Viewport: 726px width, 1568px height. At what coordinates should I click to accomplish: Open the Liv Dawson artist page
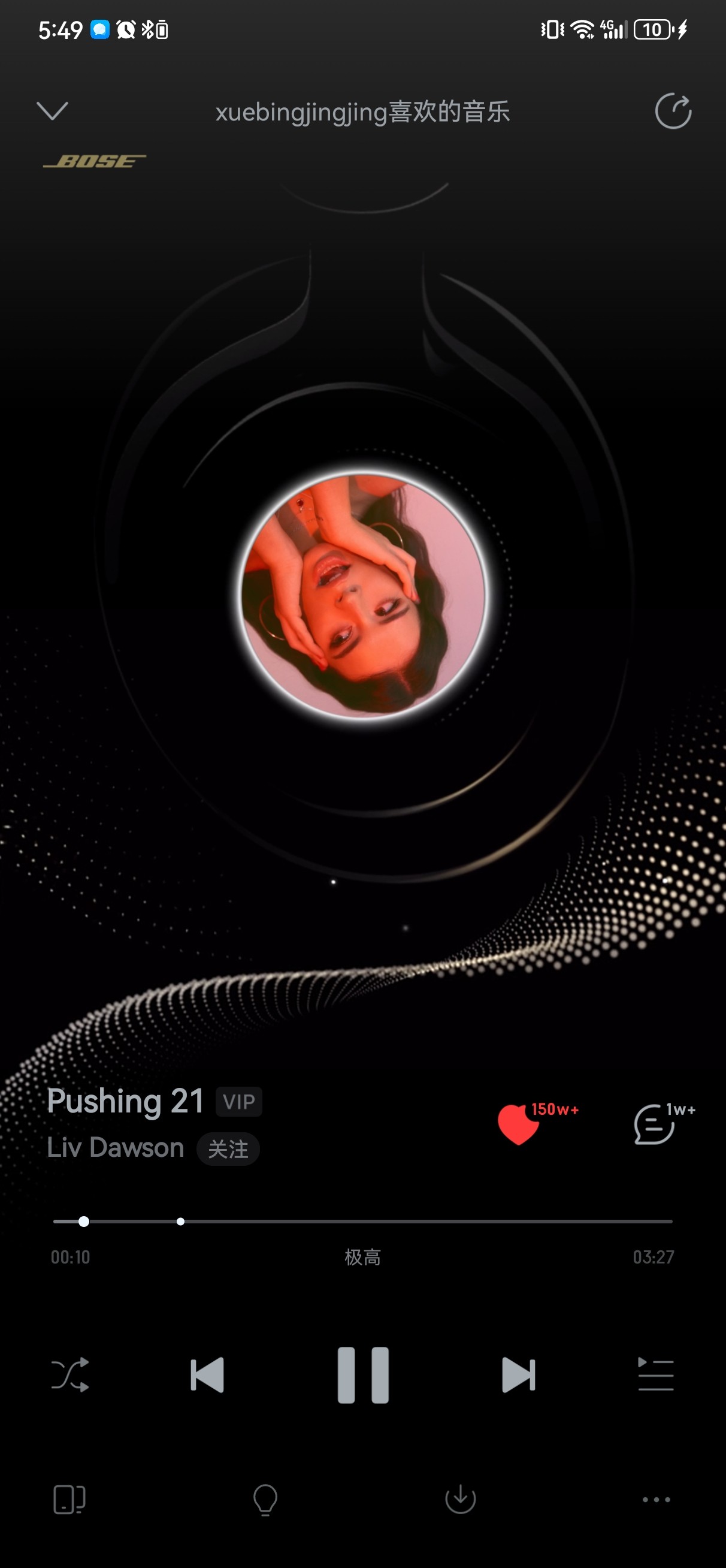(116, 1147)
